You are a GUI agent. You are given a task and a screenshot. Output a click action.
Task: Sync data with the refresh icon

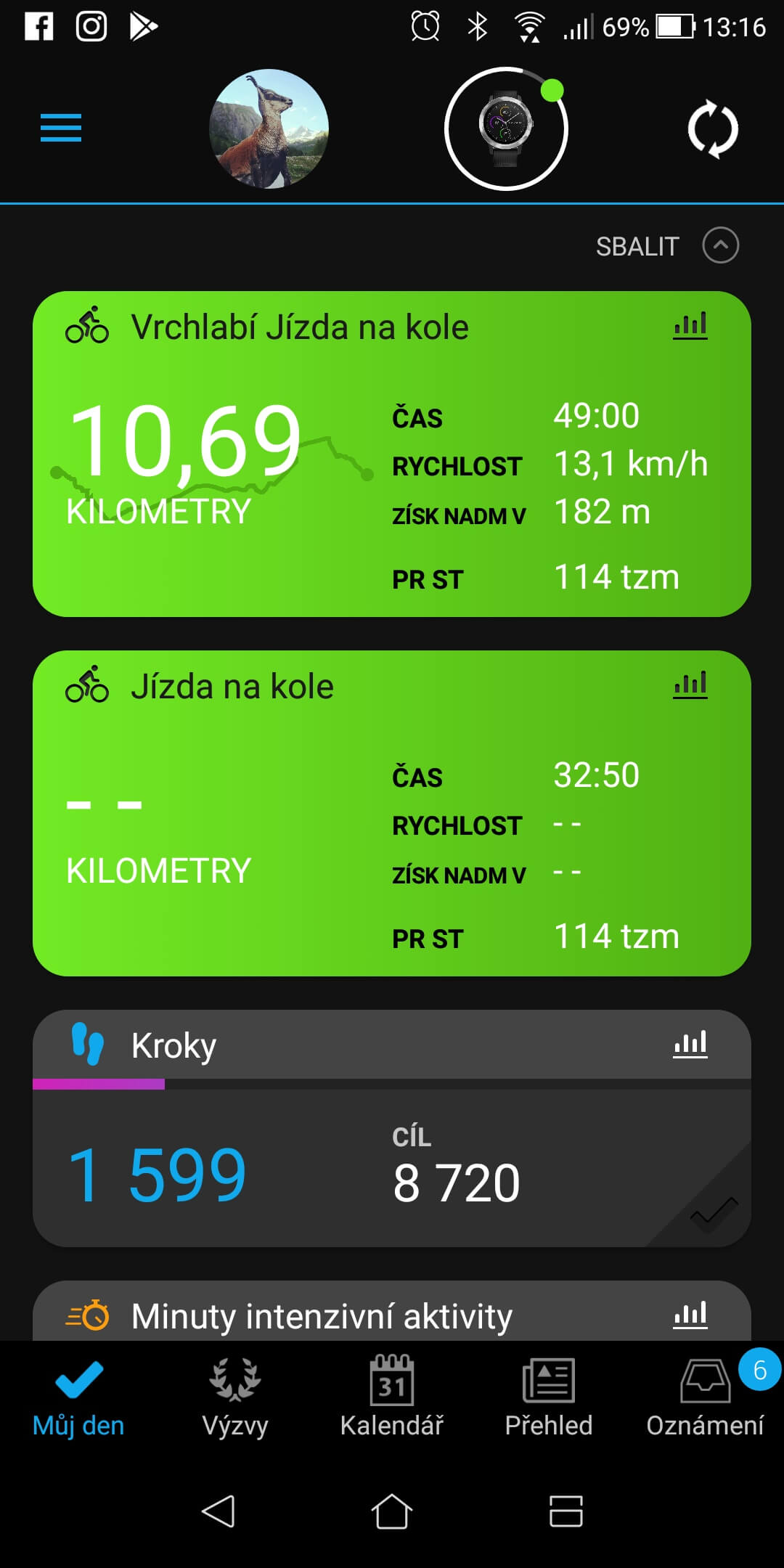tap(713, 130)
